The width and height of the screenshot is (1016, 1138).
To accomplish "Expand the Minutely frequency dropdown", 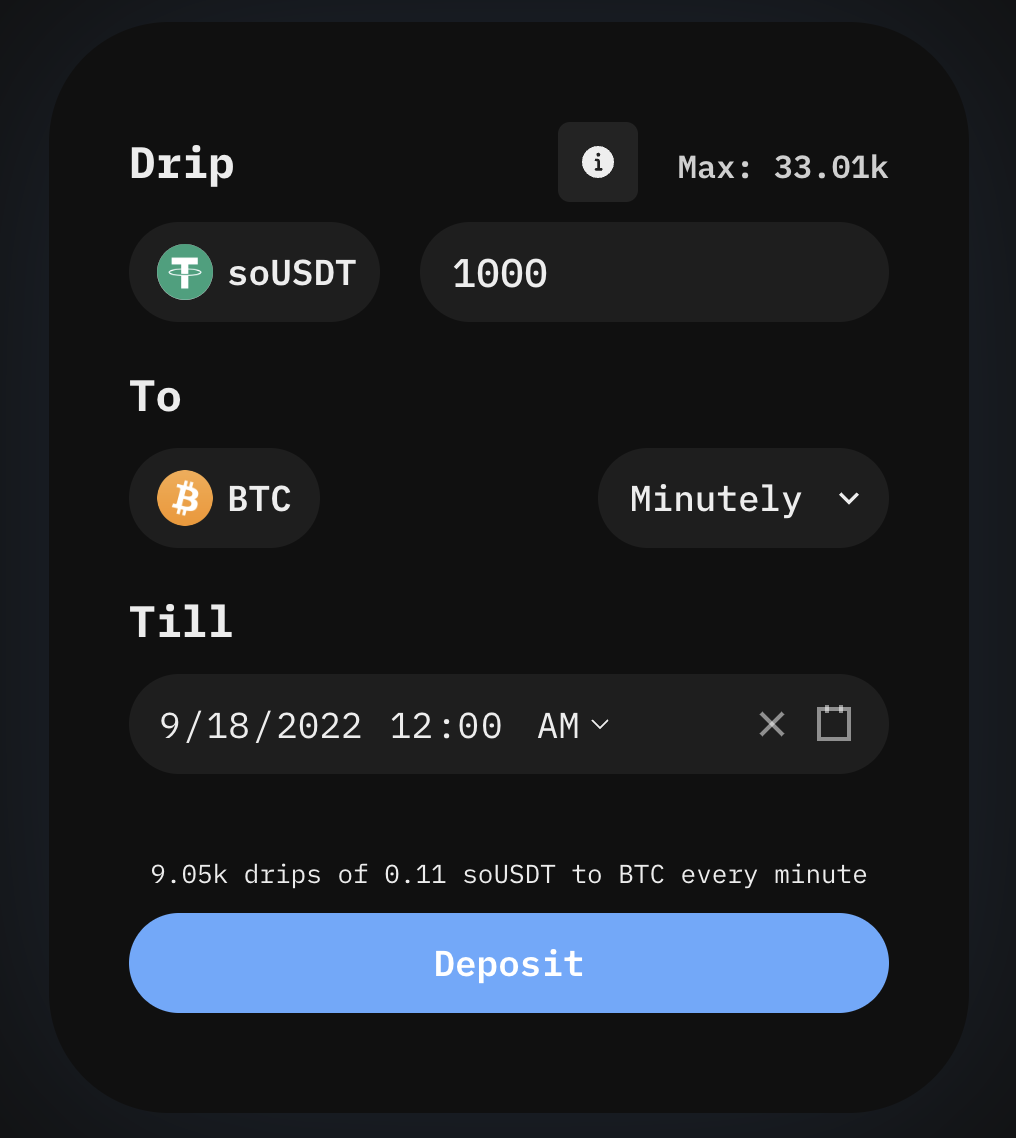I will click(743, 498).
